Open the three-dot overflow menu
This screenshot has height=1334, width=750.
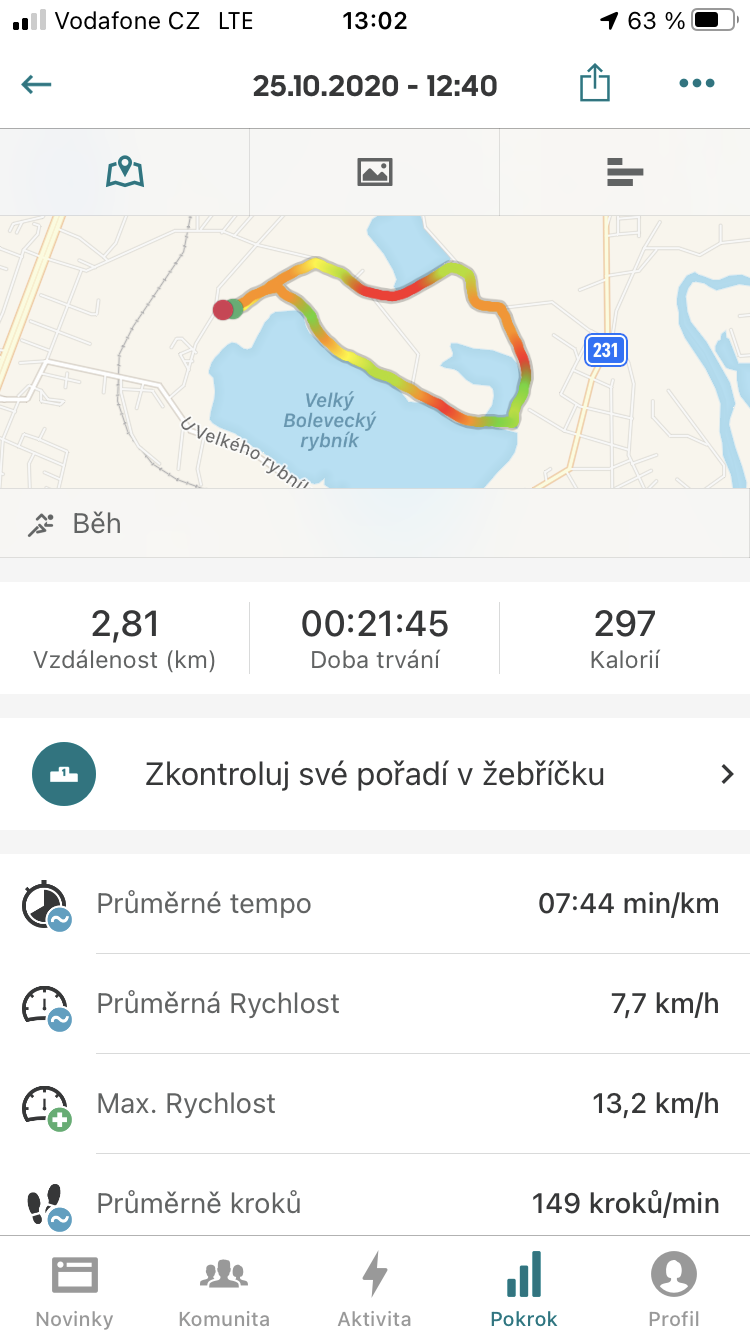point(697,84)
